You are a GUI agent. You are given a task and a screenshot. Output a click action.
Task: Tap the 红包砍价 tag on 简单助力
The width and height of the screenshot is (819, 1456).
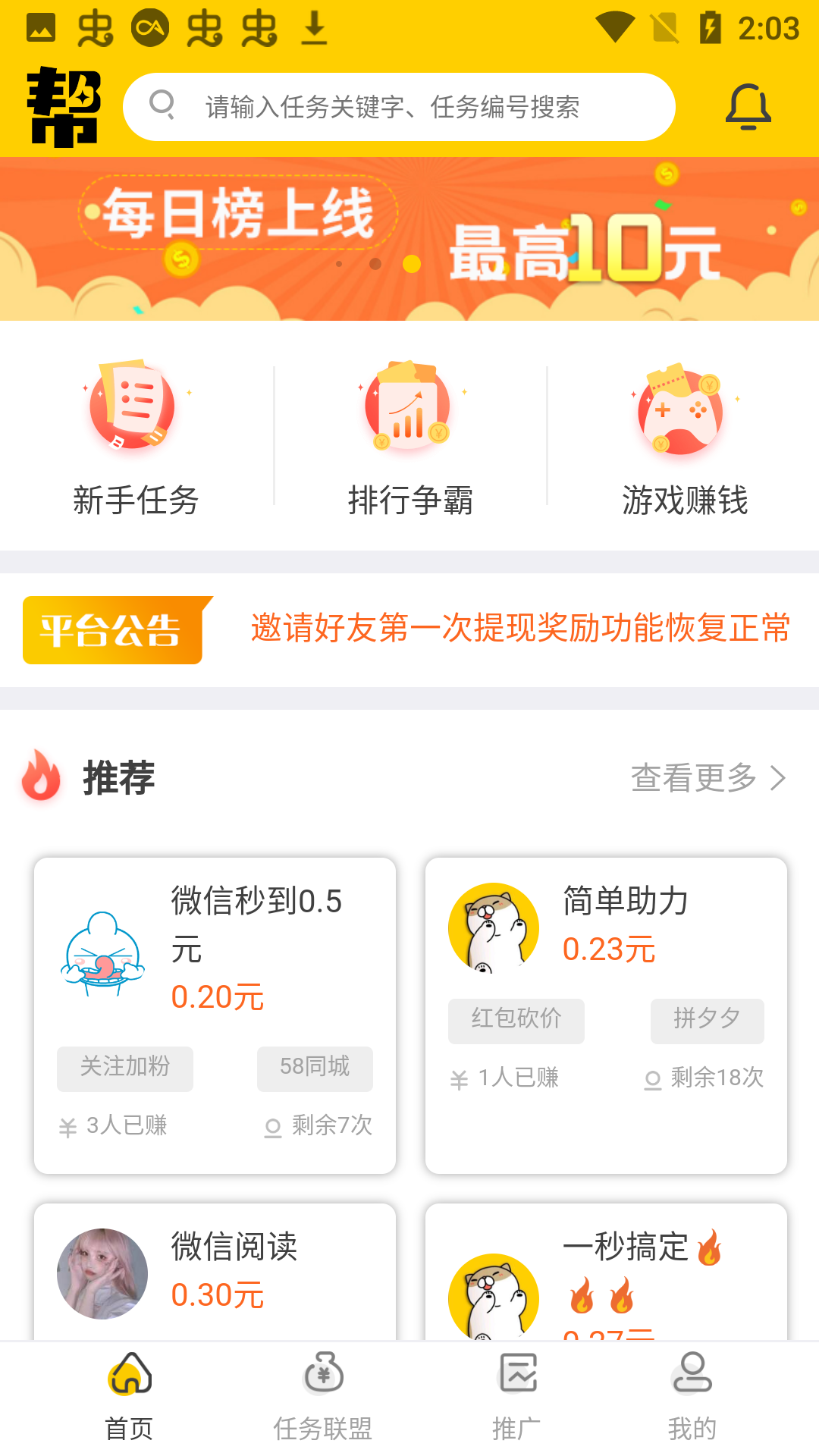[x=516, y=1021]
